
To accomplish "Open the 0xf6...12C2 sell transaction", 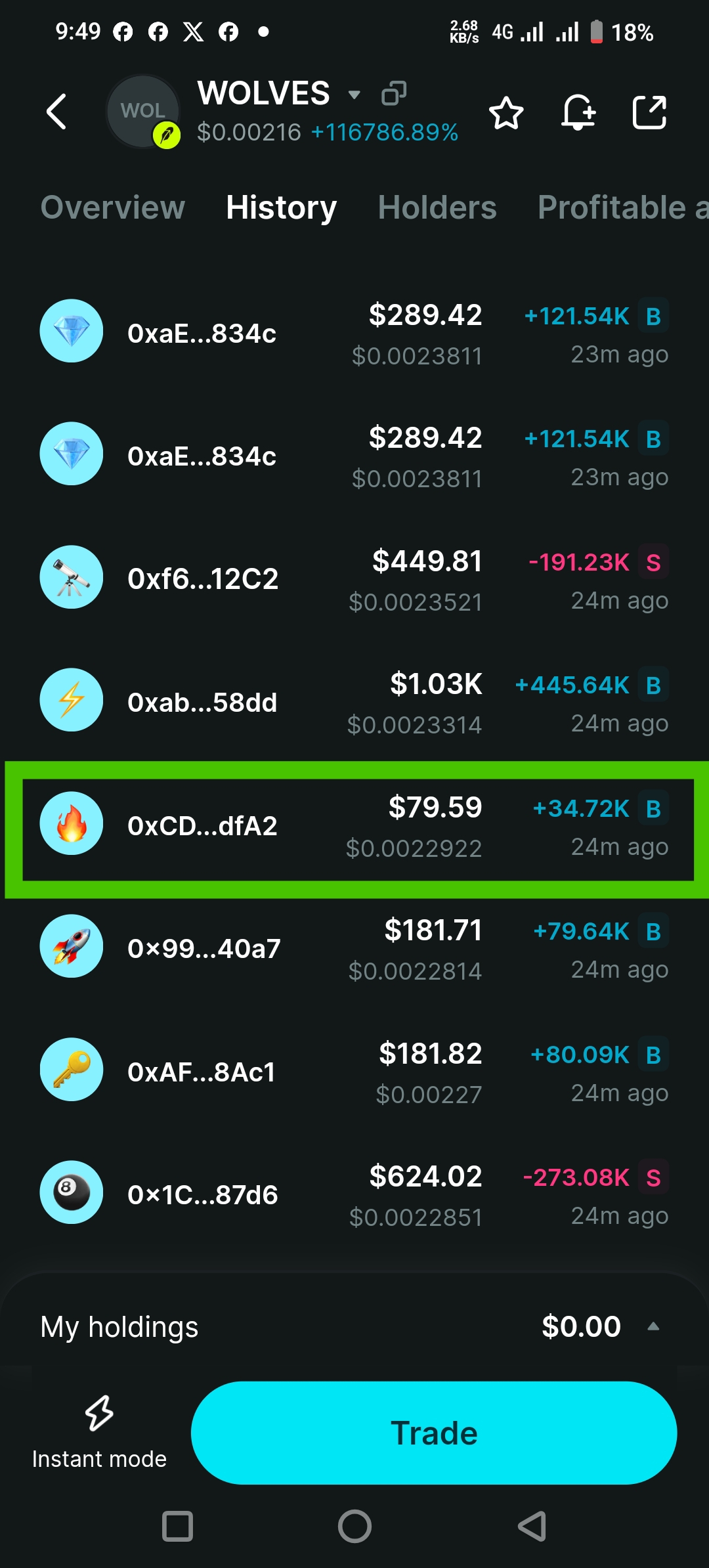I will pos(354,578).
